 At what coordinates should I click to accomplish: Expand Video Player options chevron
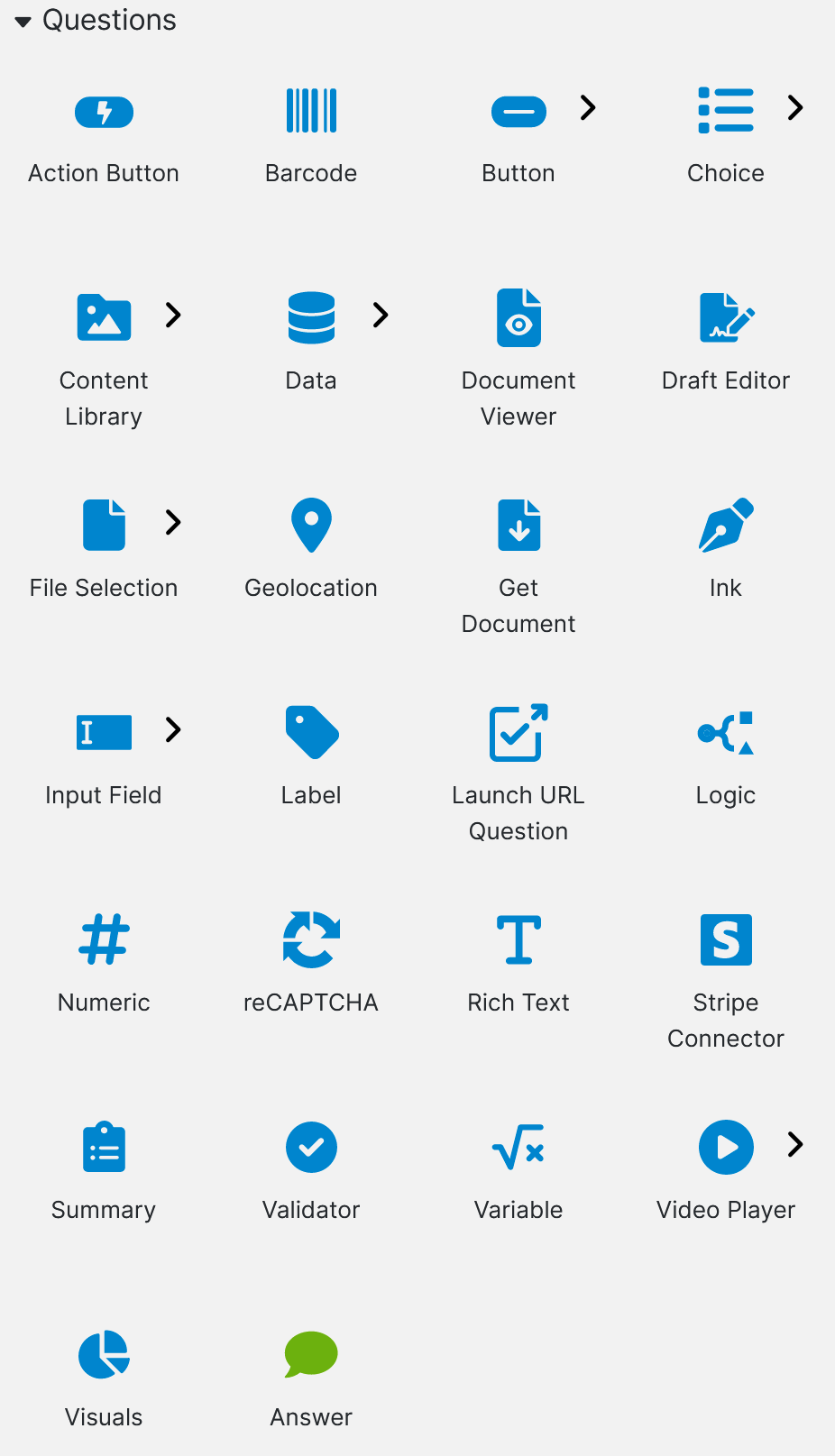(x=794, y=1144)
